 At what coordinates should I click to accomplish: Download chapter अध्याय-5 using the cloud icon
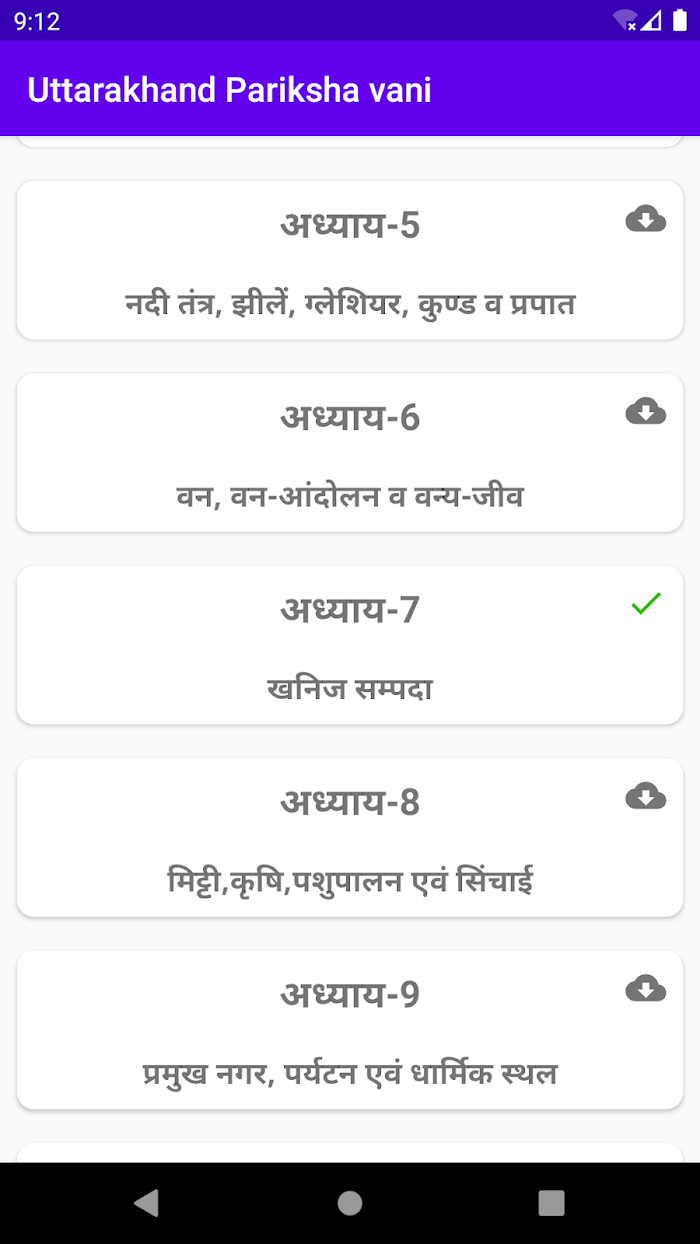(646, 218)
